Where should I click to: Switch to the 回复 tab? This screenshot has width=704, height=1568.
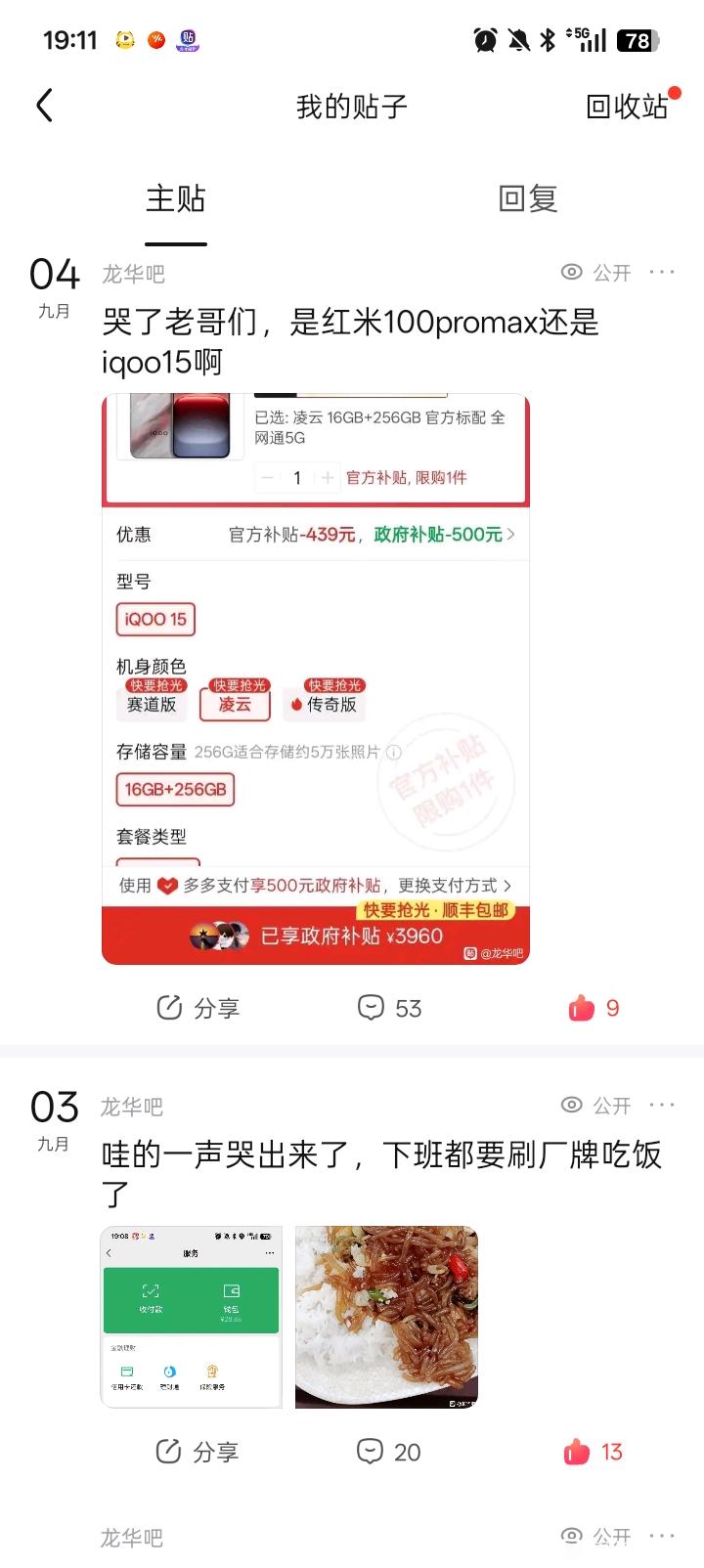[x=528, y=198]
